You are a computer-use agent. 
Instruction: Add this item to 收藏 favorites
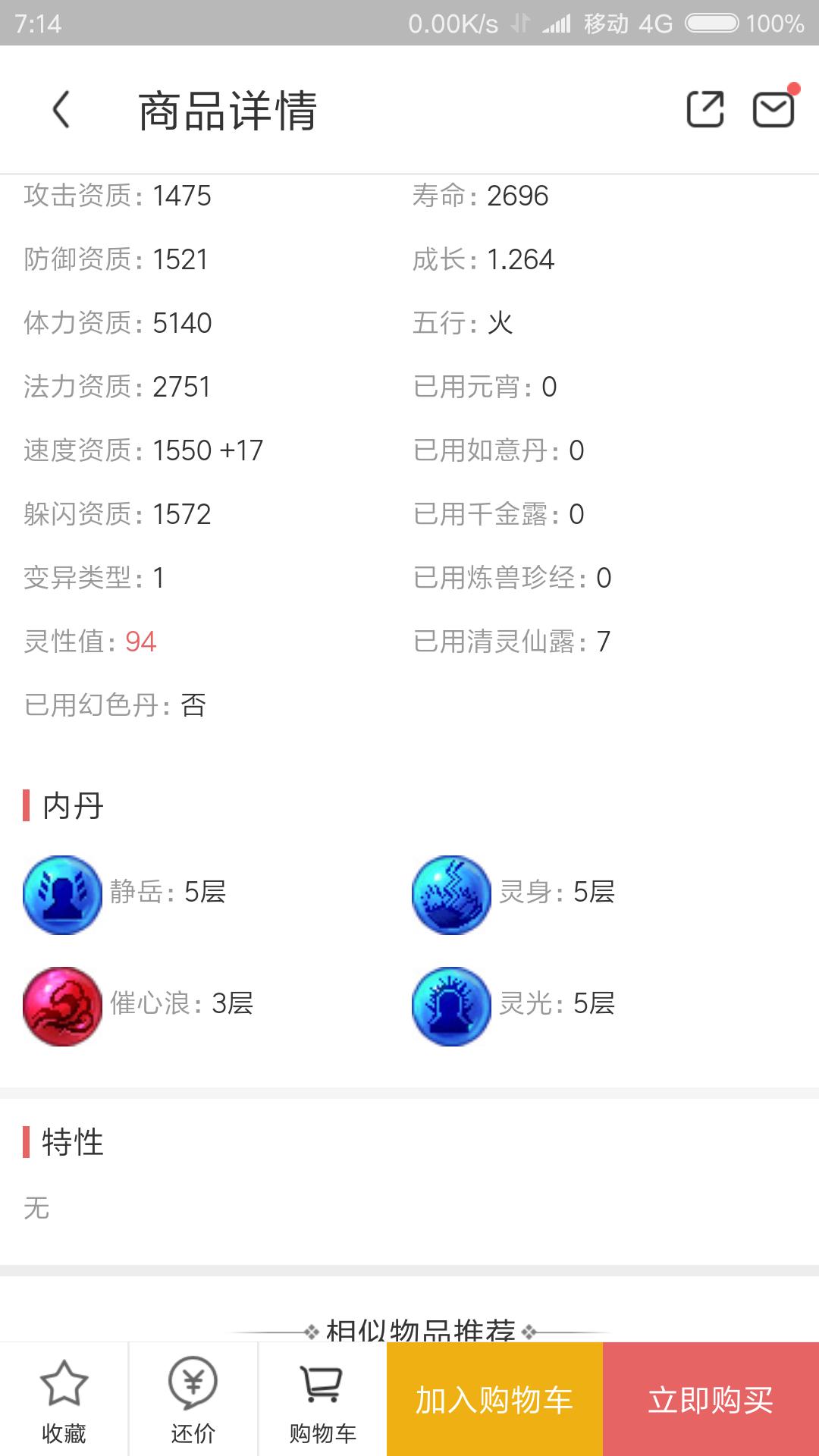tap(64, 1399)
